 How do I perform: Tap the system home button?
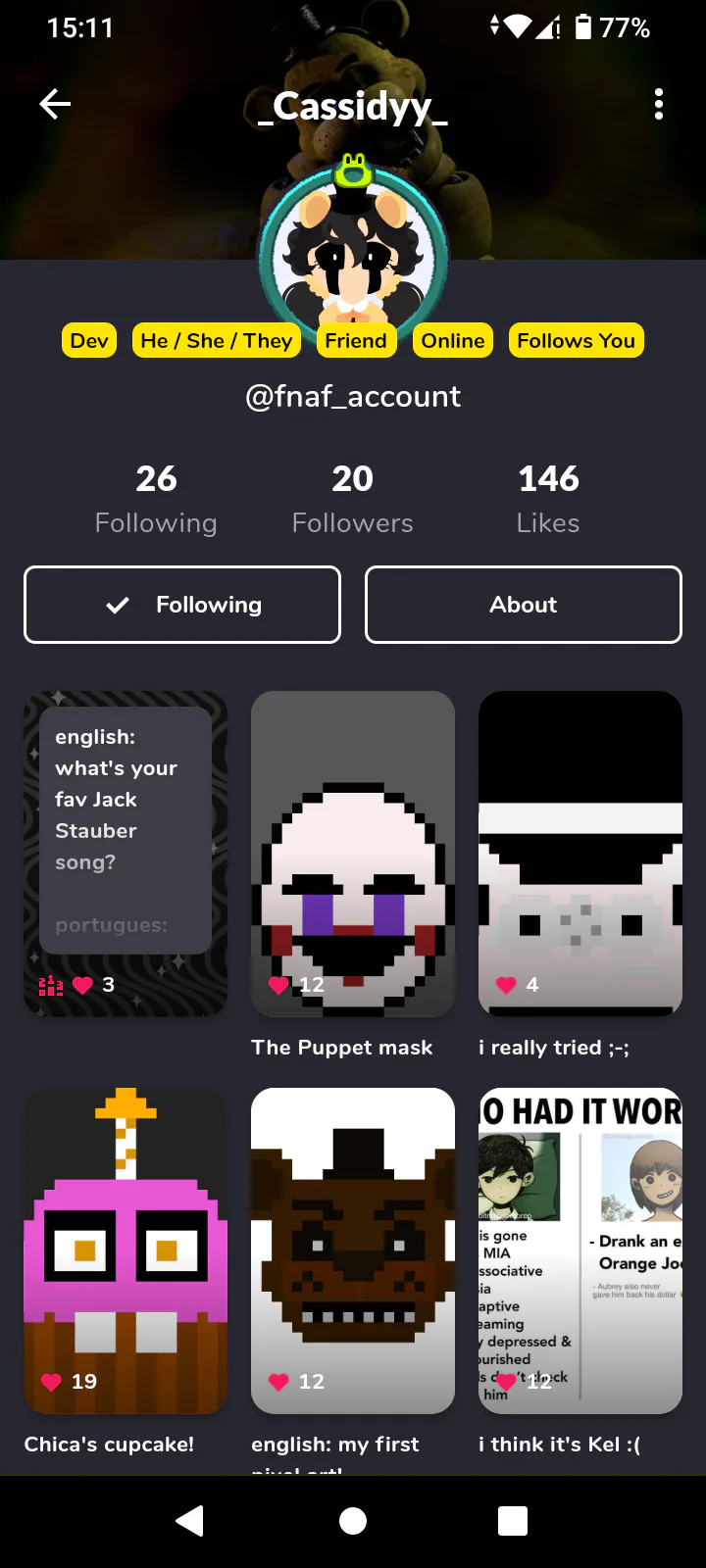pyautogui.click(x=353, y=1521)
